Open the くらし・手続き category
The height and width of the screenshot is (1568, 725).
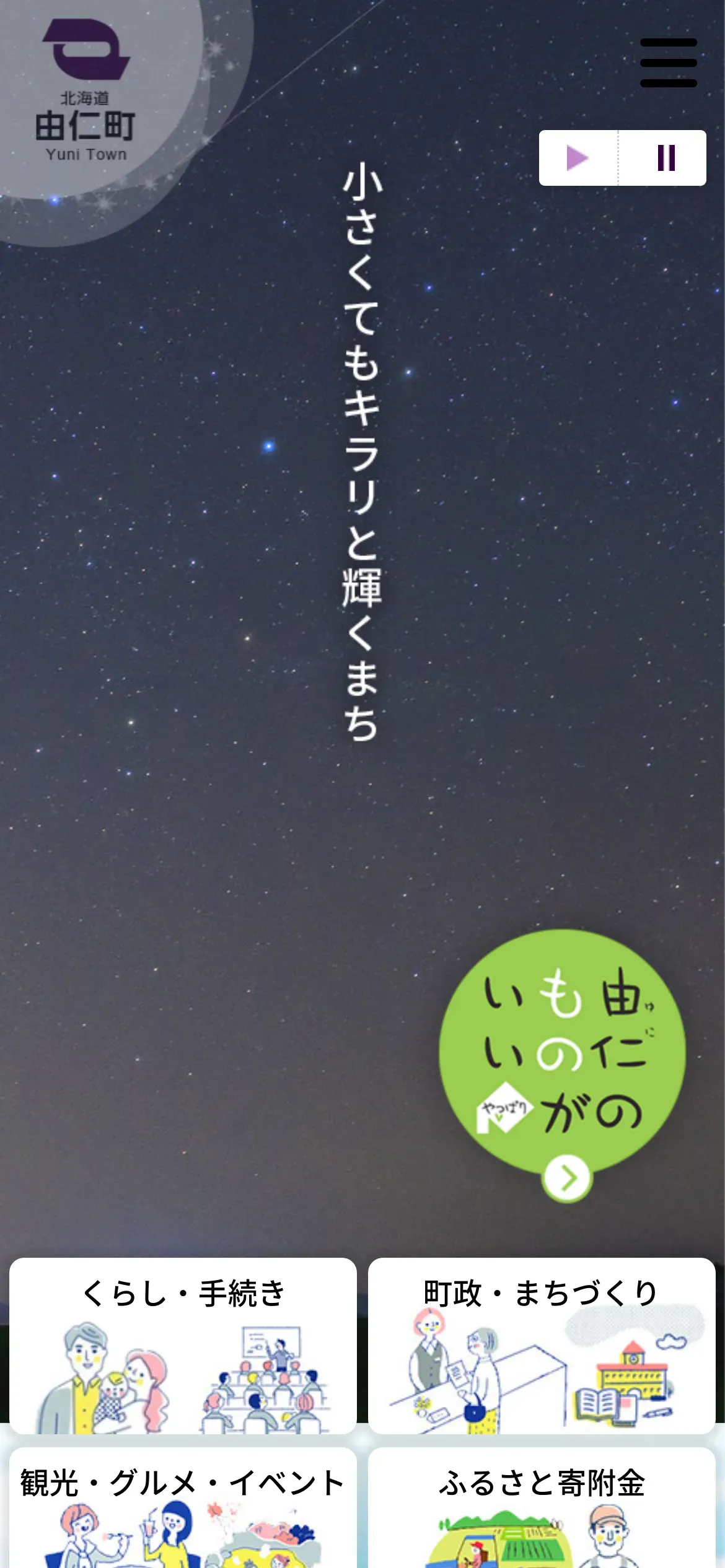click(183, 1345)
